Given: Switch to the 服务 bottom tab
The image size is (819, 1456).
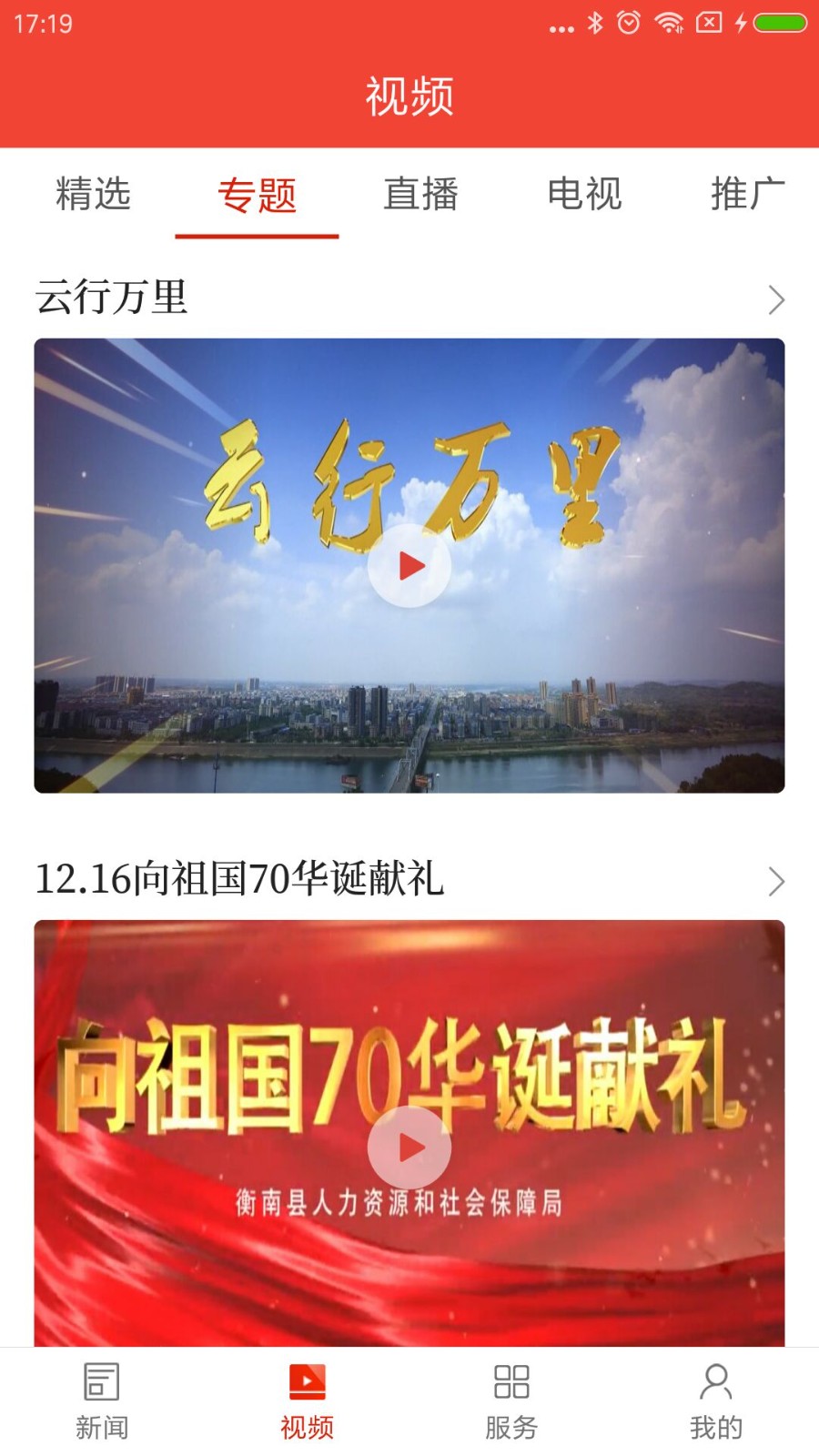Looking at the screenshot, I should (x=511, y=1401).
